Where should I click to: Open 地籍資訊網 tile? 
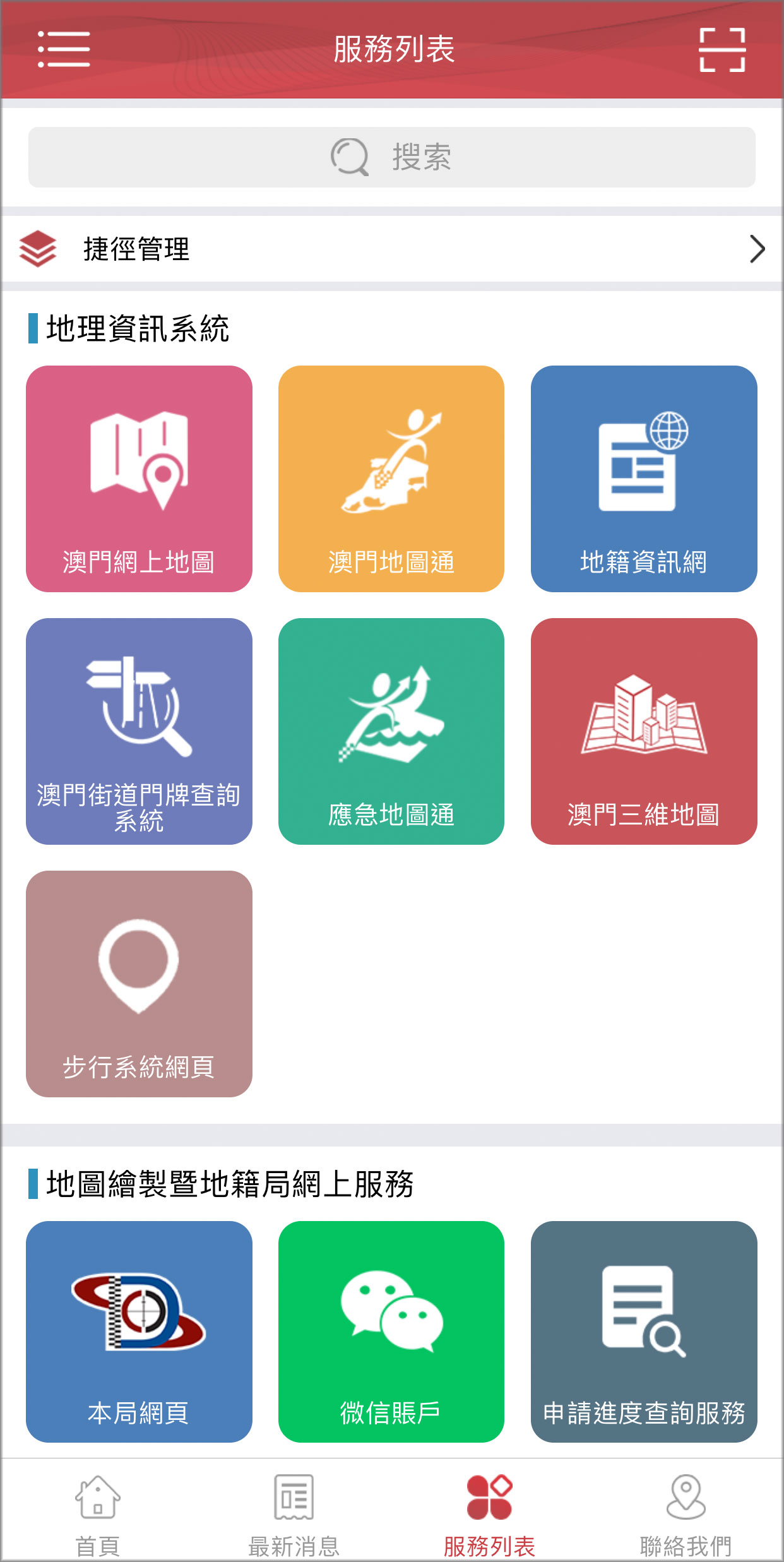[644, 479]
